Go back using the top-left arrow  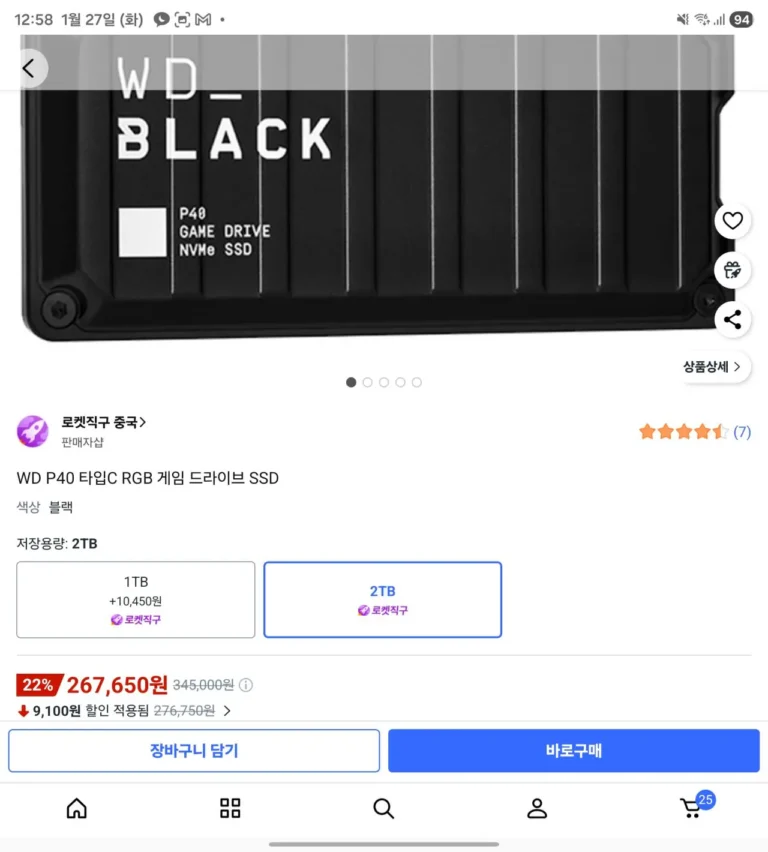28,68
